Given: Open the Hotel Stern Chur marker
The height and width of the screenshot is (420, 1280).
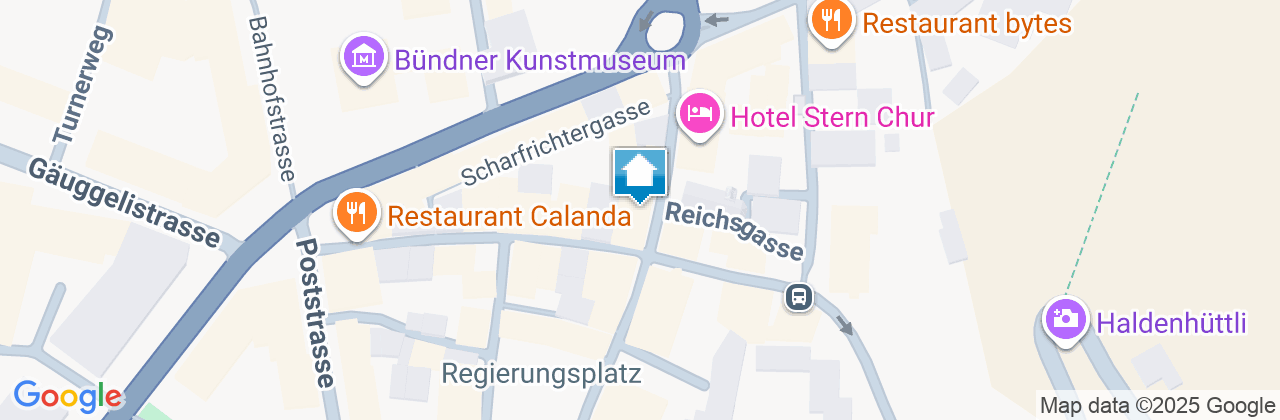Looking at the screenshot, I should (700, 112).
